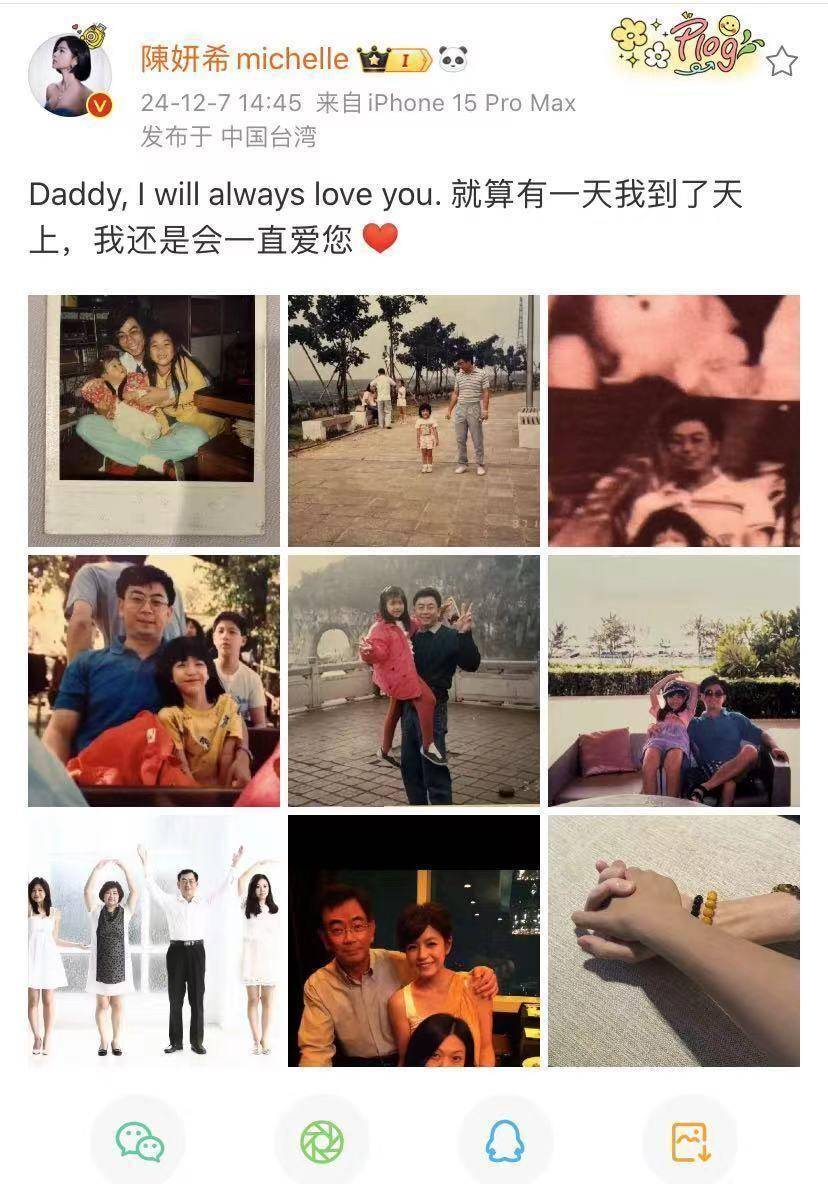Save the post image to album
828x1184 pixels.
(689, 1141)
